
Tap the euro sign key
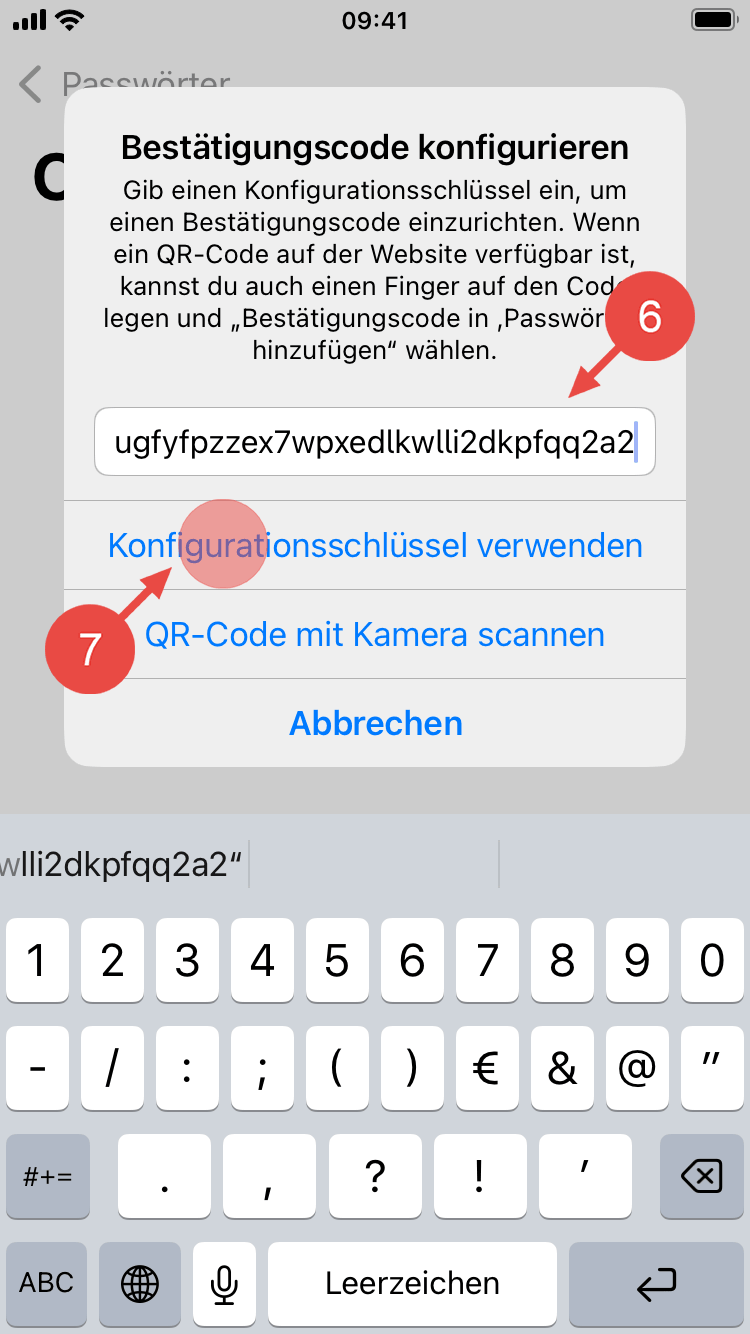pos(487,1069)
